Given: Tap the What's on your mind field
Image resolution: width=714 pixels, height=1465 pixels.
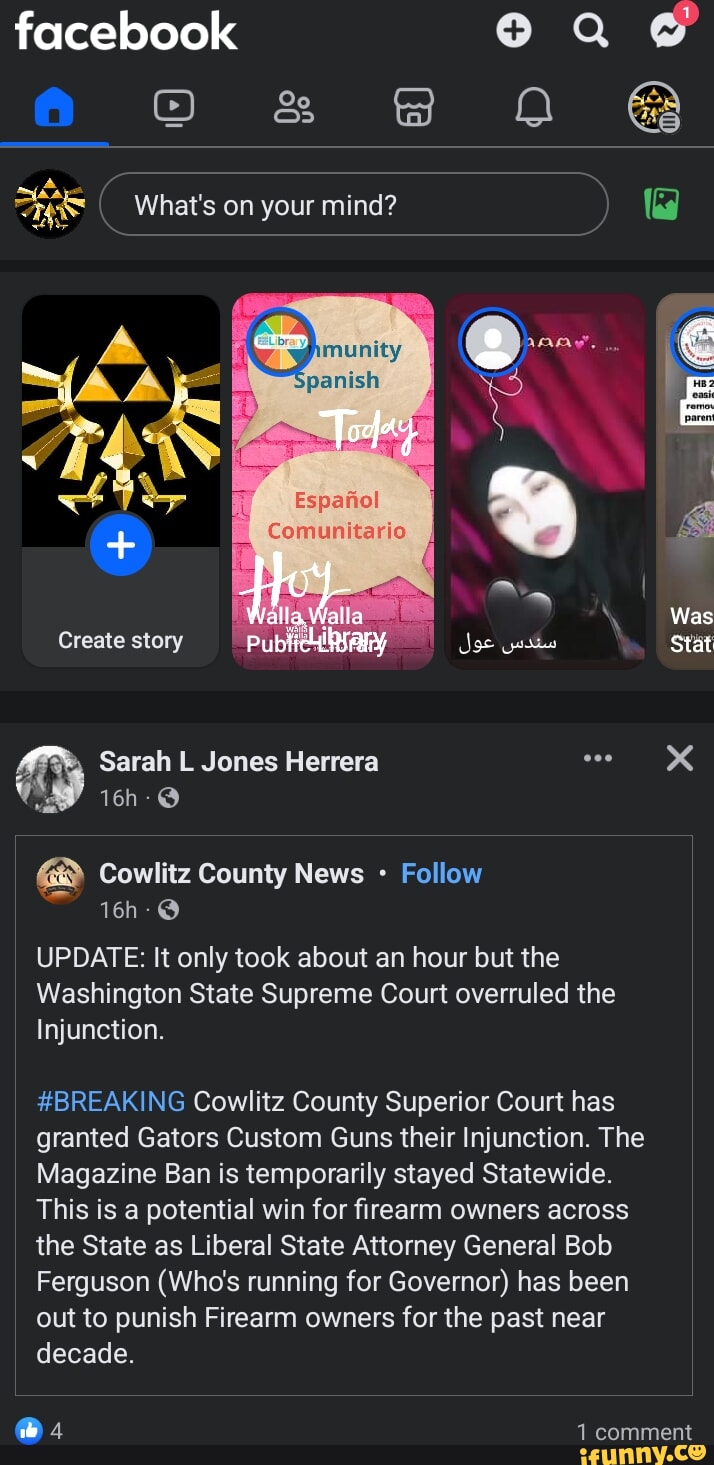Looking at the screenshot, I should click(354, 205).
